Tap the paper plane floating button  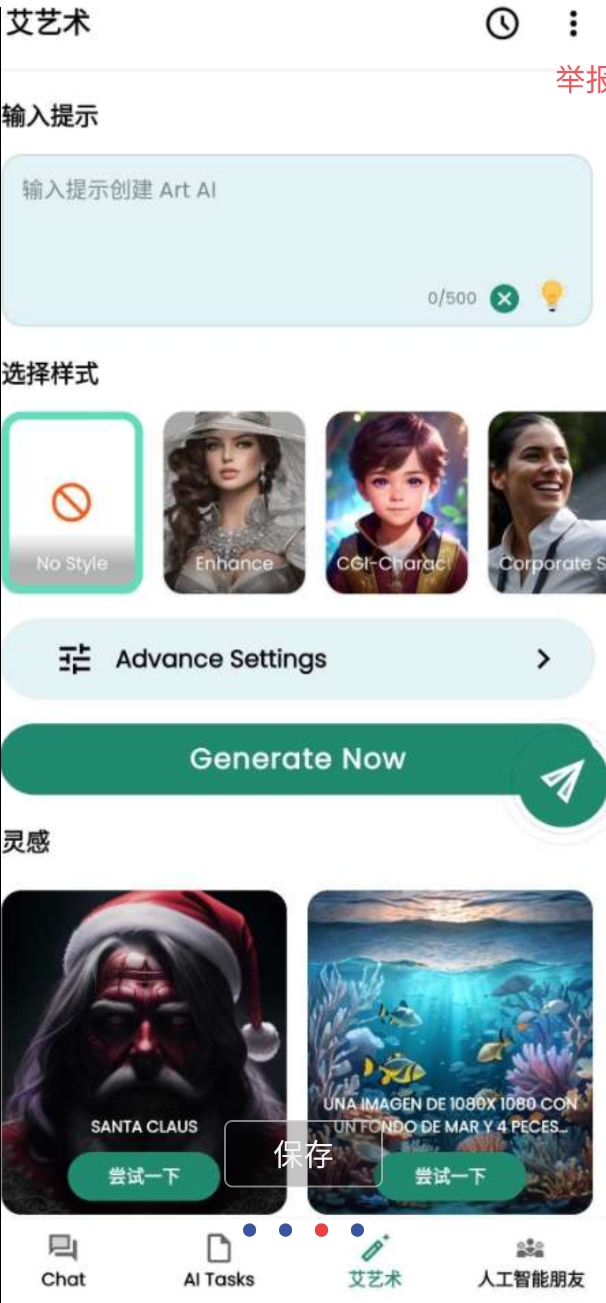[561, 781]
